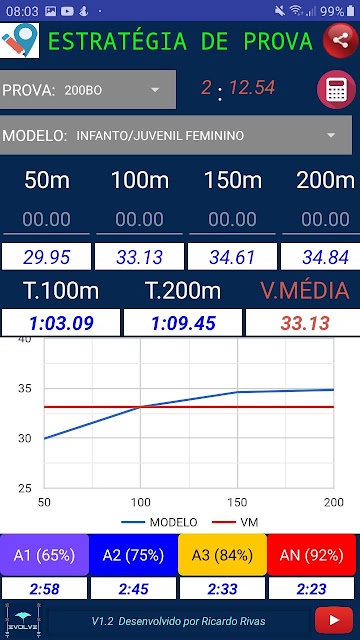Enter split time in the 100m field

139,220
